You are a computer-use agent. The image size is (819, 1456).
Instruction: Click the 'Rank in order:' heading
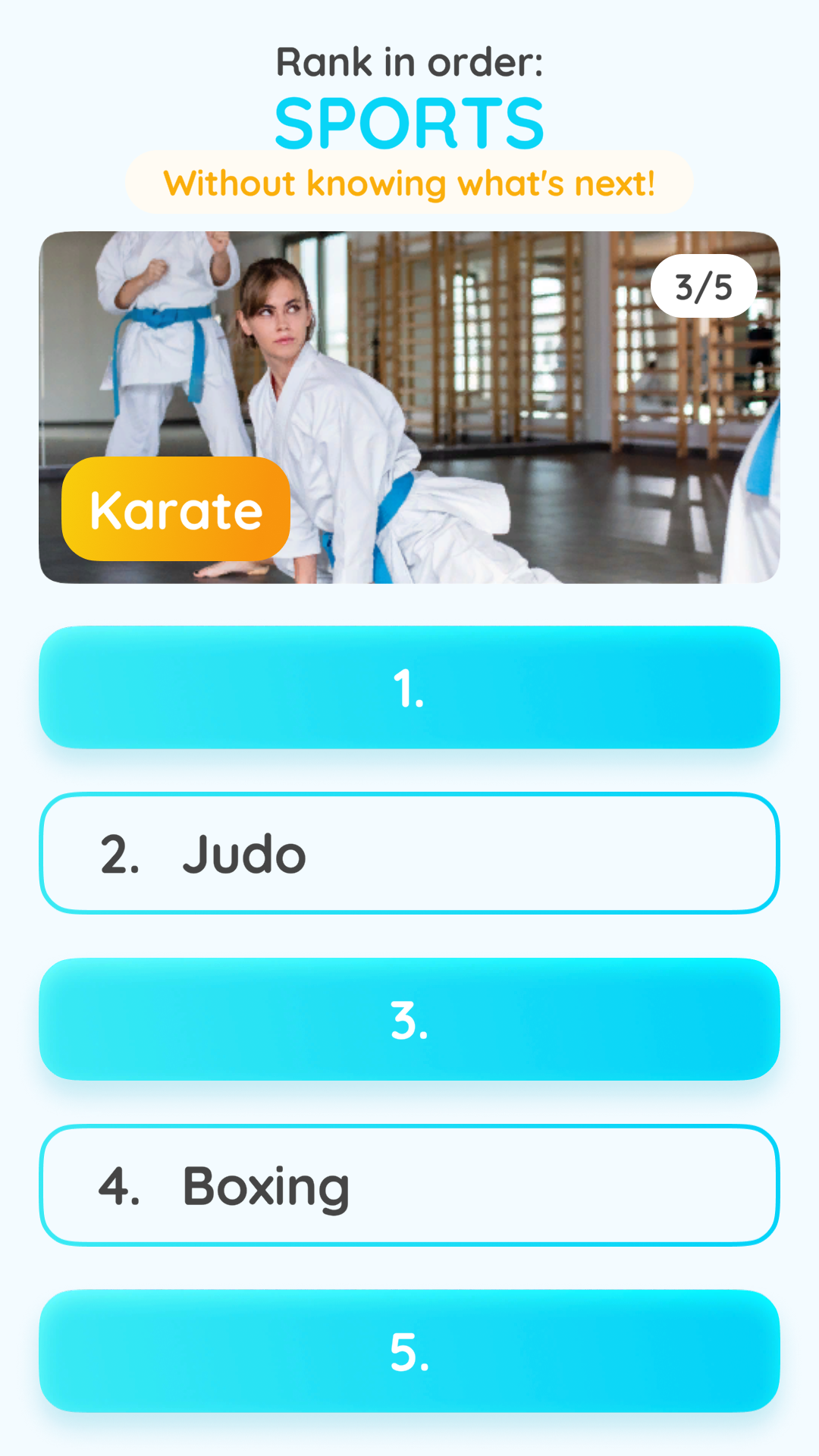[x=409, y=62]
